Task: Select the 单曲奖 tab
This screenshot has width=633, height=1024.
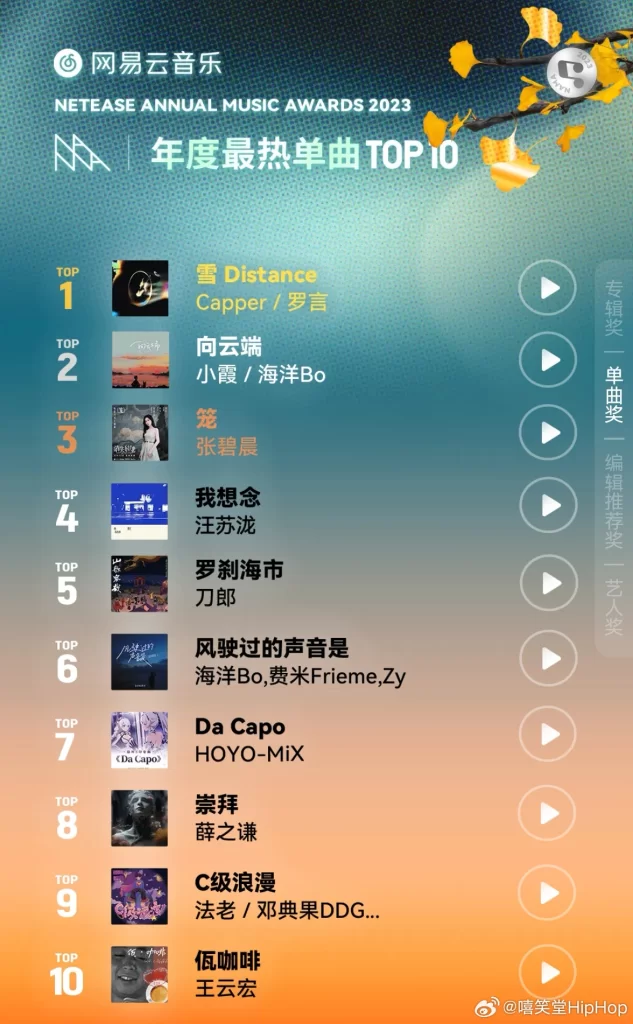Action: pos(614,394)
